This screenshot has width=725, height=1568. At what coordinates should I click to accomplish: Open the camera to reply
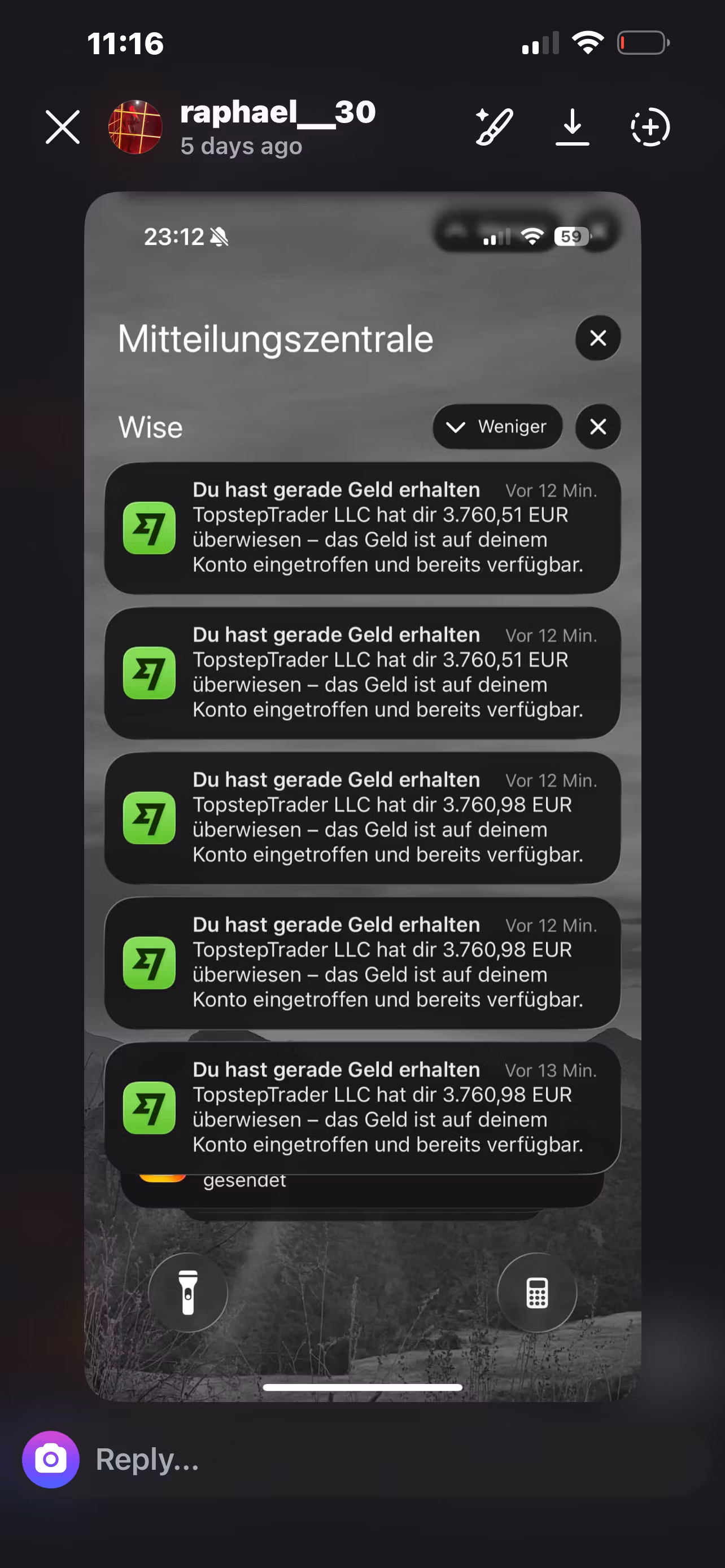coord(50,1459)
